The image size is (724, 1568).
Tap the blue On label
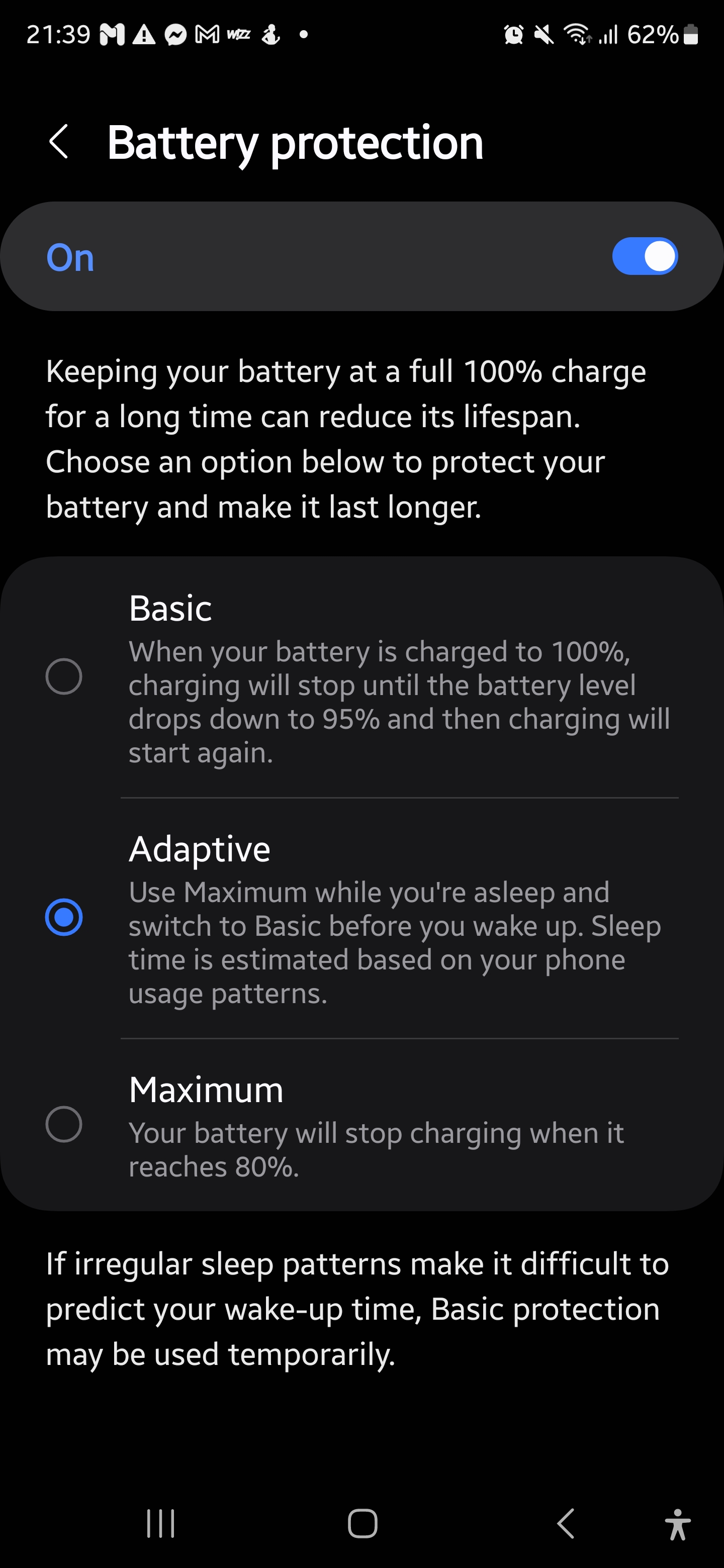(69, 256)
